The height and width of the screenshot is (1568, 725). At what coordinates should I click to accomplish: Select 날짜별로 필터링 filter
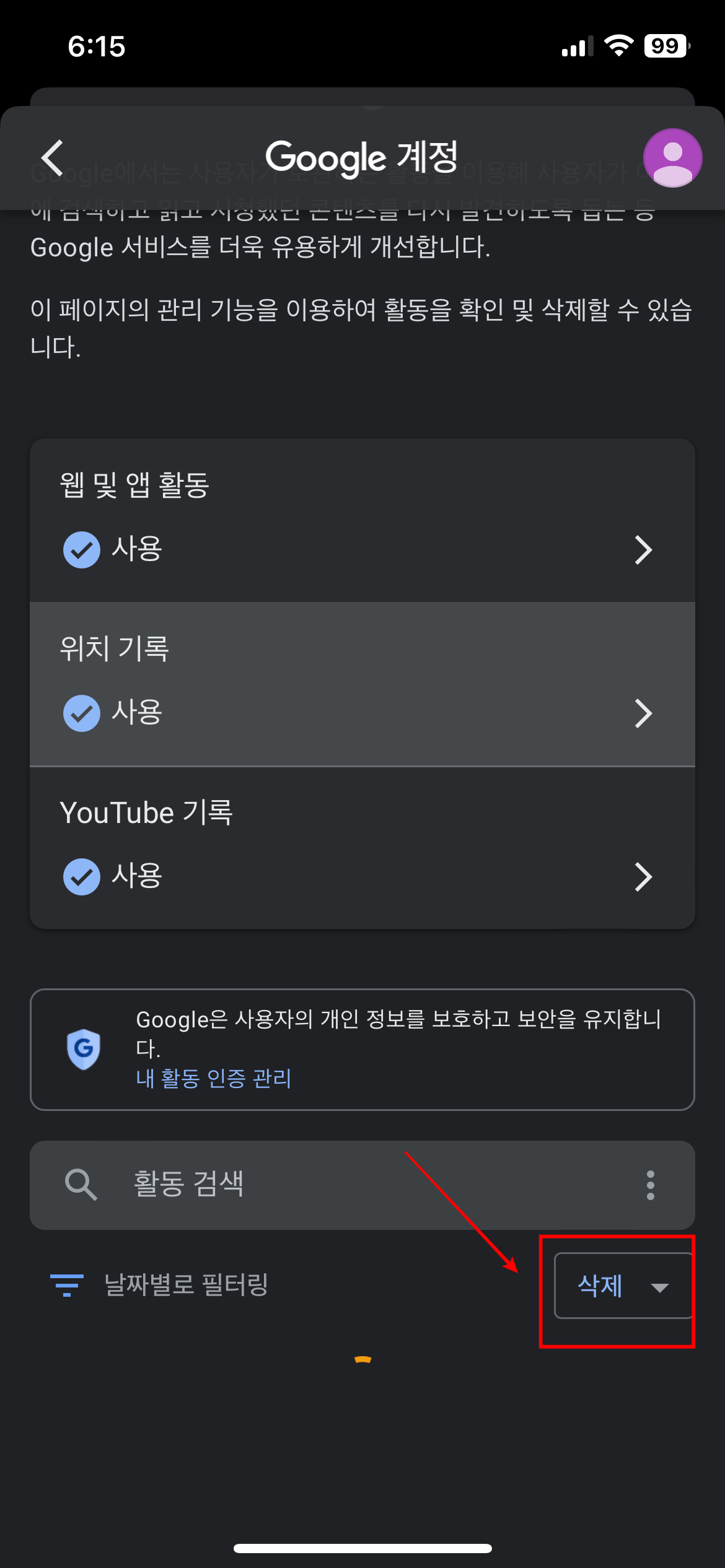tap(159, 1285)
